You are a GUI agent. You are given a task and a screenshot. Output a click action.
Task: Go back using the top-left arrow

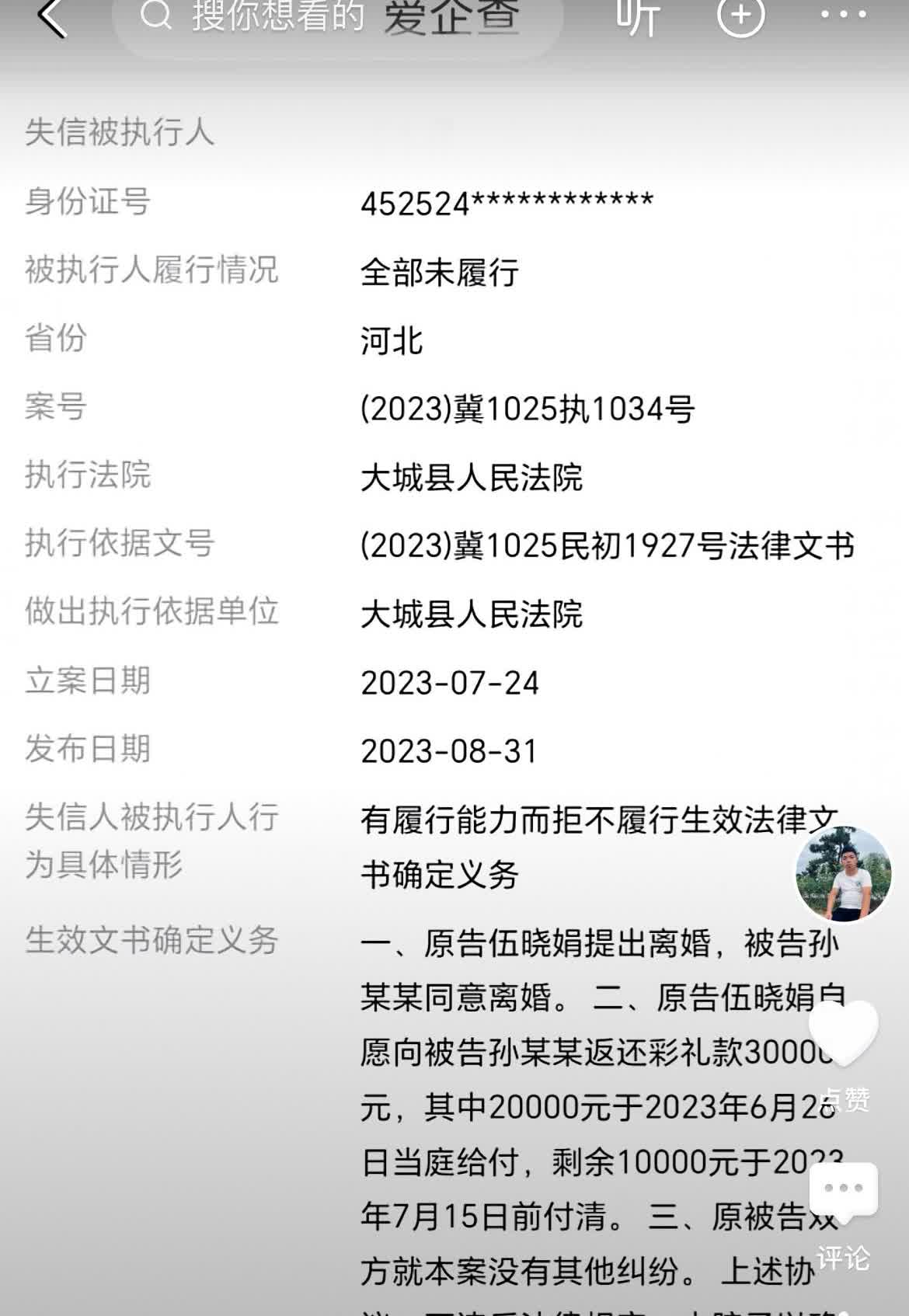tap(52, 17)
